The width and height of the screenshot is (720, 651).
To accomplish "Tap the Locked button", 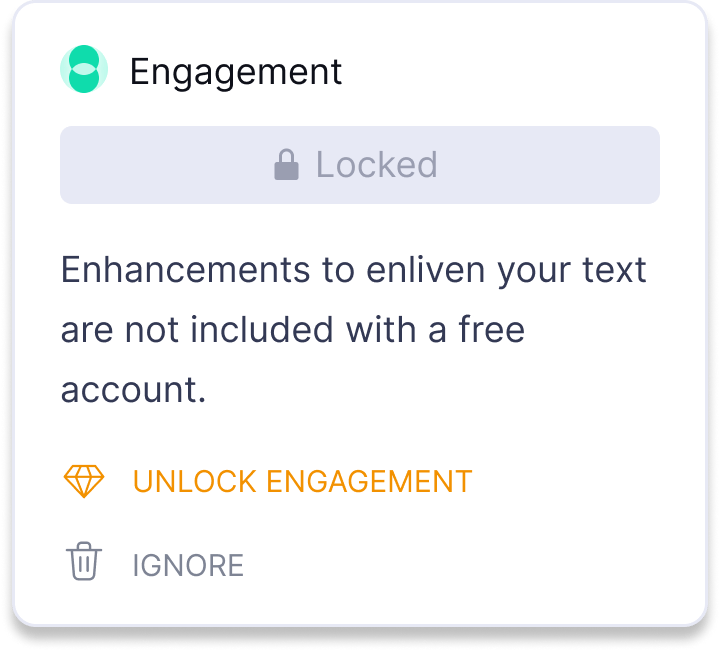I will (359, 165).
